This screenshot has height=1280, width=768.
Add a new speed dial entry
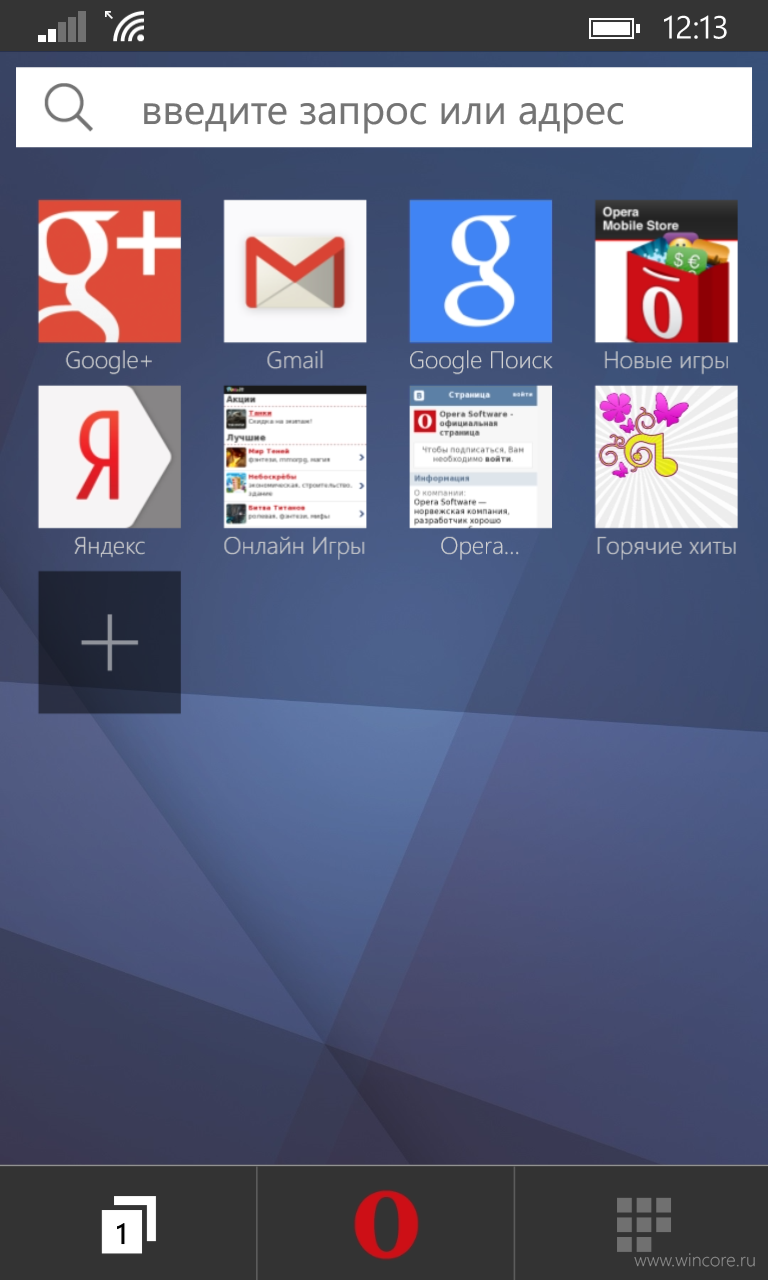(x=109, y=642)
